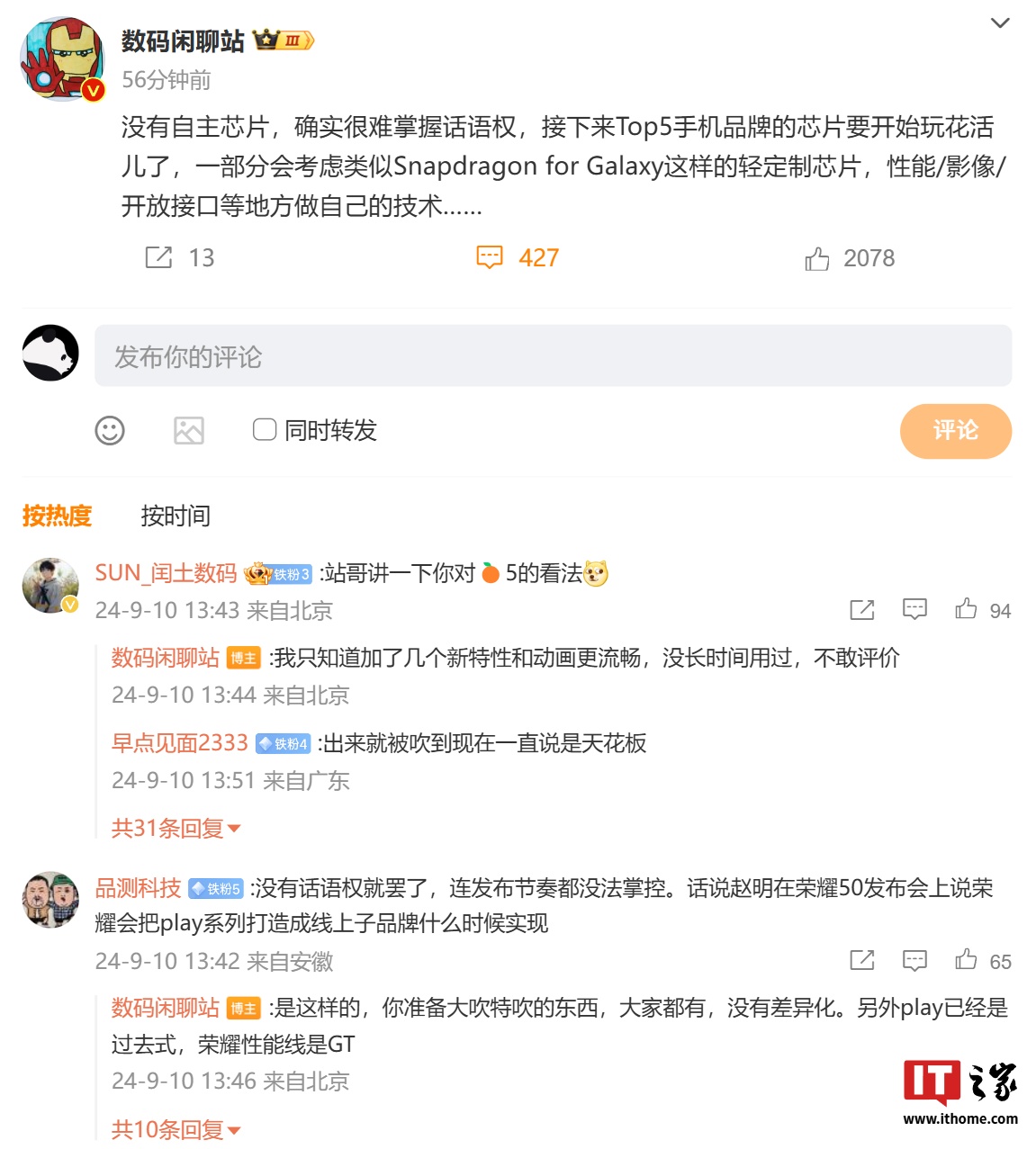Check the 同时转发 checkbox
Viewport: 1036px width, 1149px height.
(x=265, y=430)
